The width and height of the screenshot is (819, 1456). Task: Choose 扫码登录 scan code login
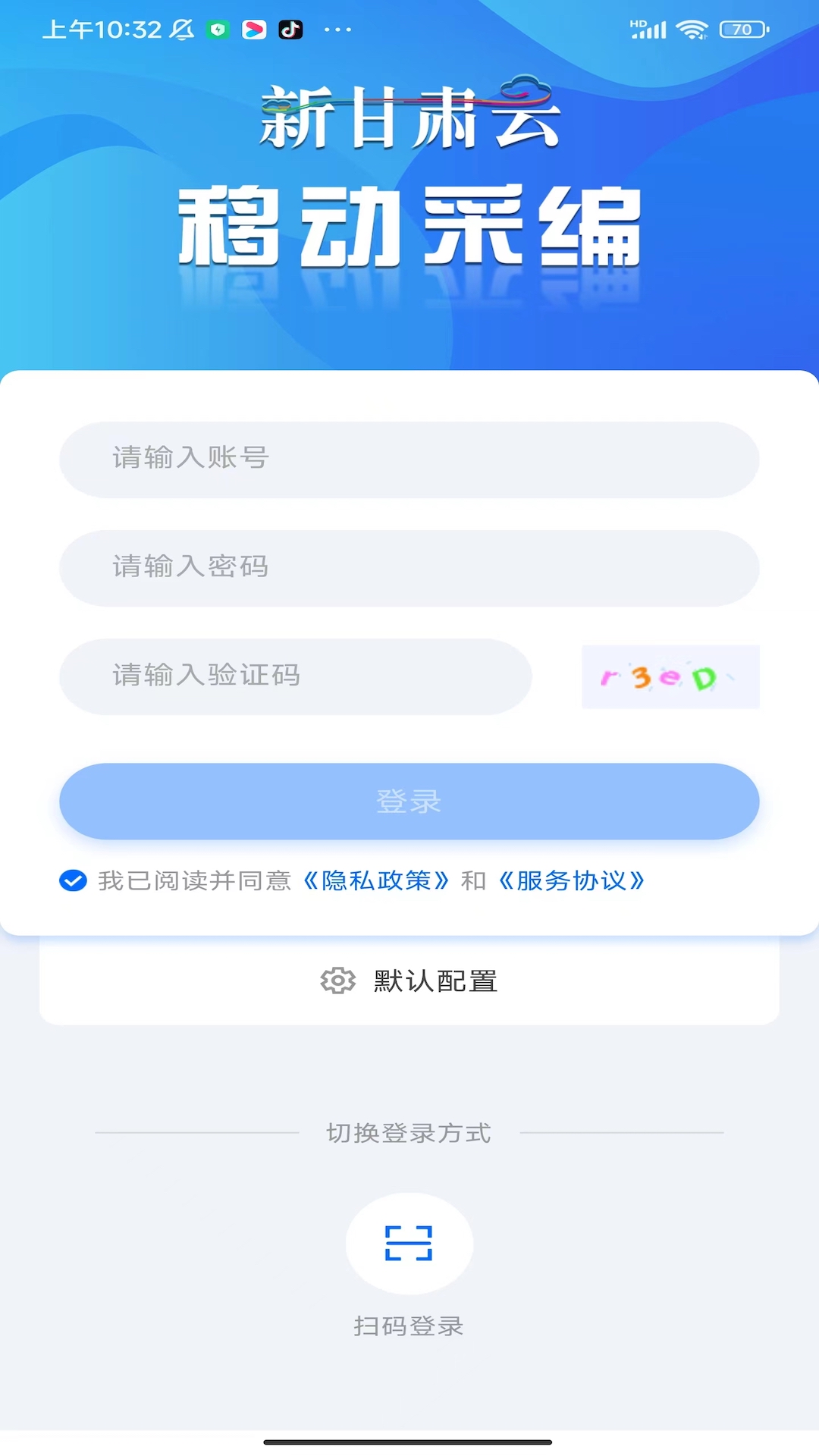point(409,1244)
